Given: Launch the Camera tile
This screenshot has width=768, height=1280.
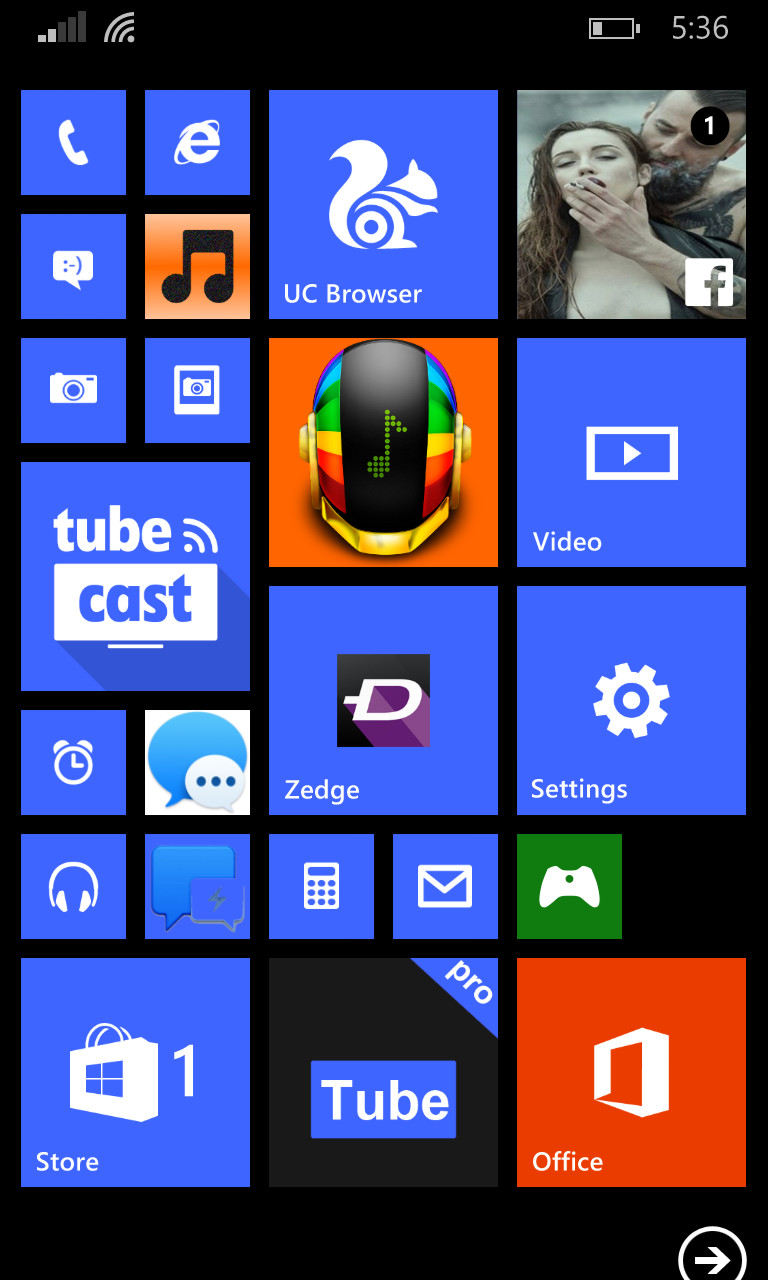Looking at the screenshot, I should (73, 390).
